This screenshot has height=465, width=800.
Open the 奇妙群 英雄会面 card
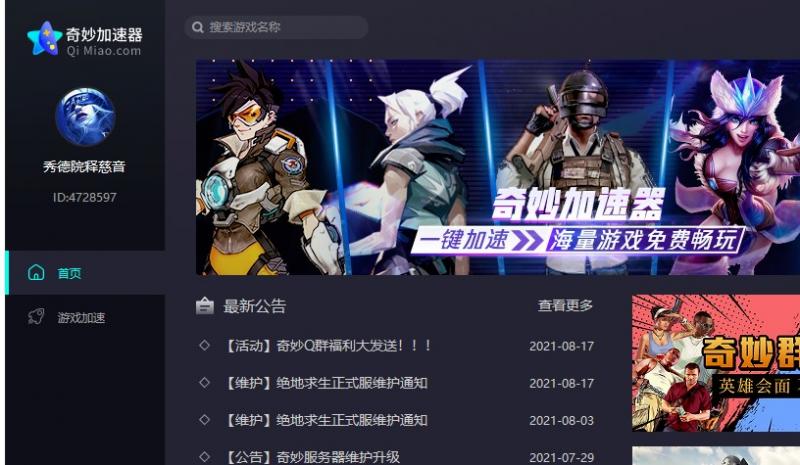716,362
